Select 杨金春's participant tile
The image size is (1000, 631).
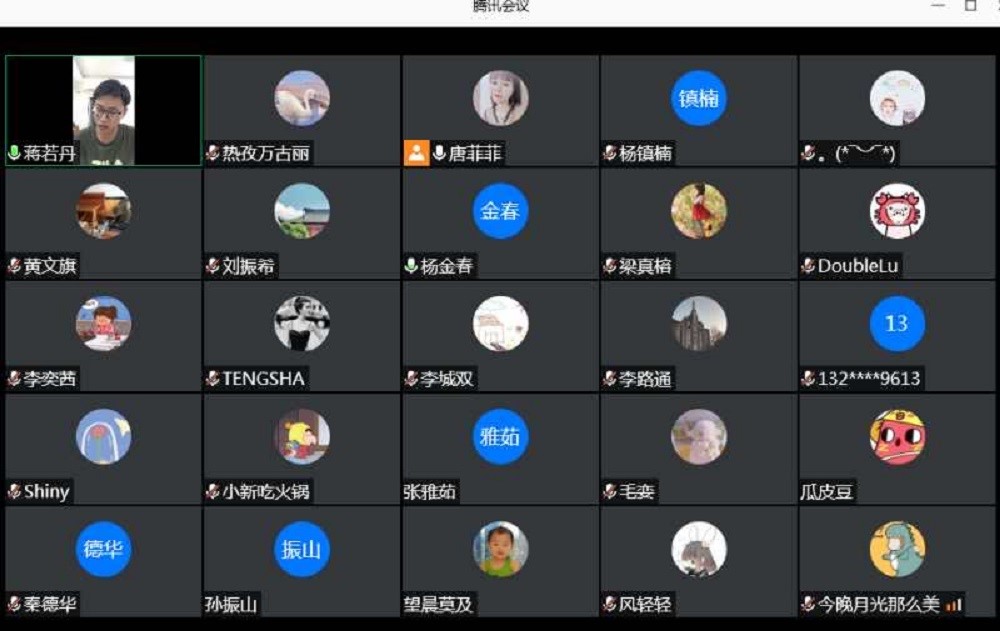(x=500, y=223)
